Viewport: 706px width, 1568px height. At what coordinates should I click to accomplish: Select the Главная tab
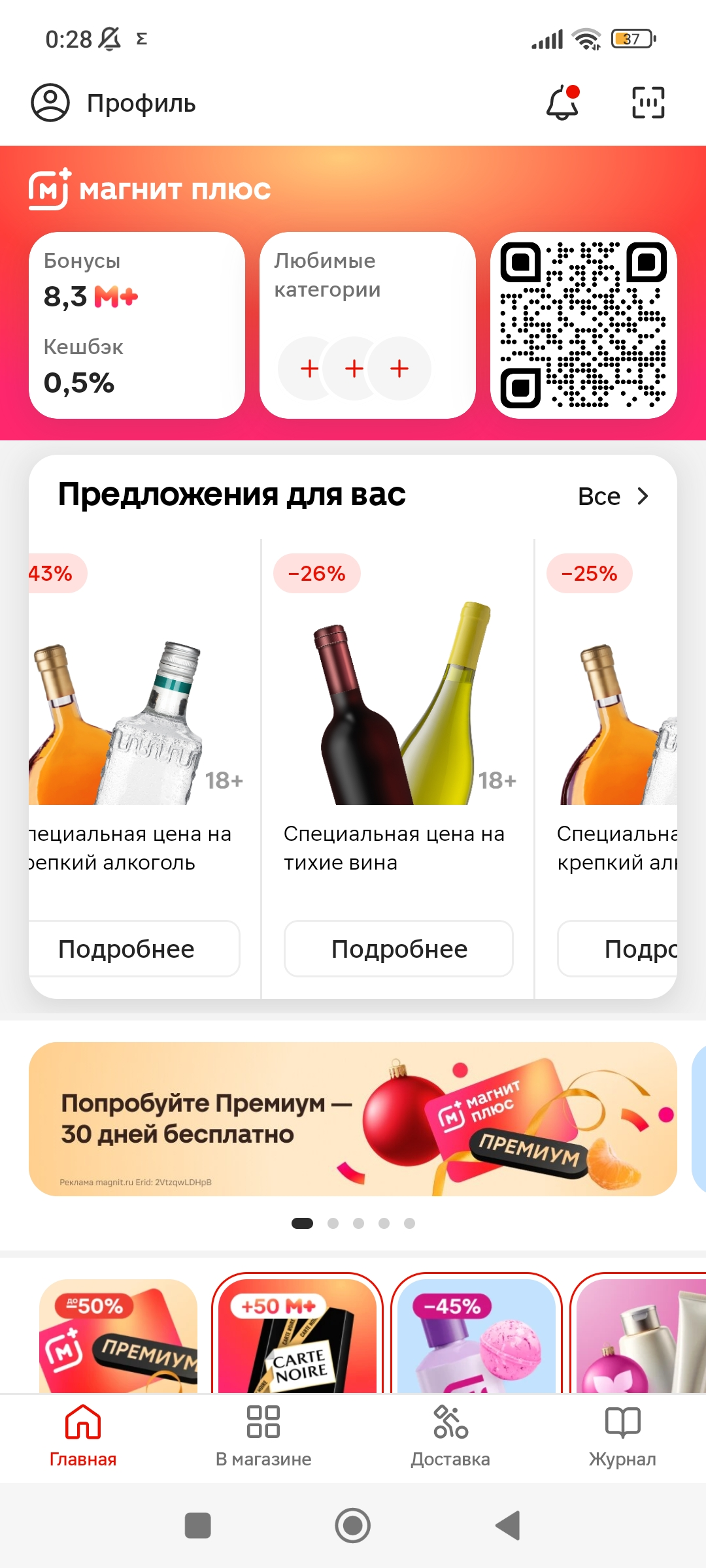[x=83, y=1436]
